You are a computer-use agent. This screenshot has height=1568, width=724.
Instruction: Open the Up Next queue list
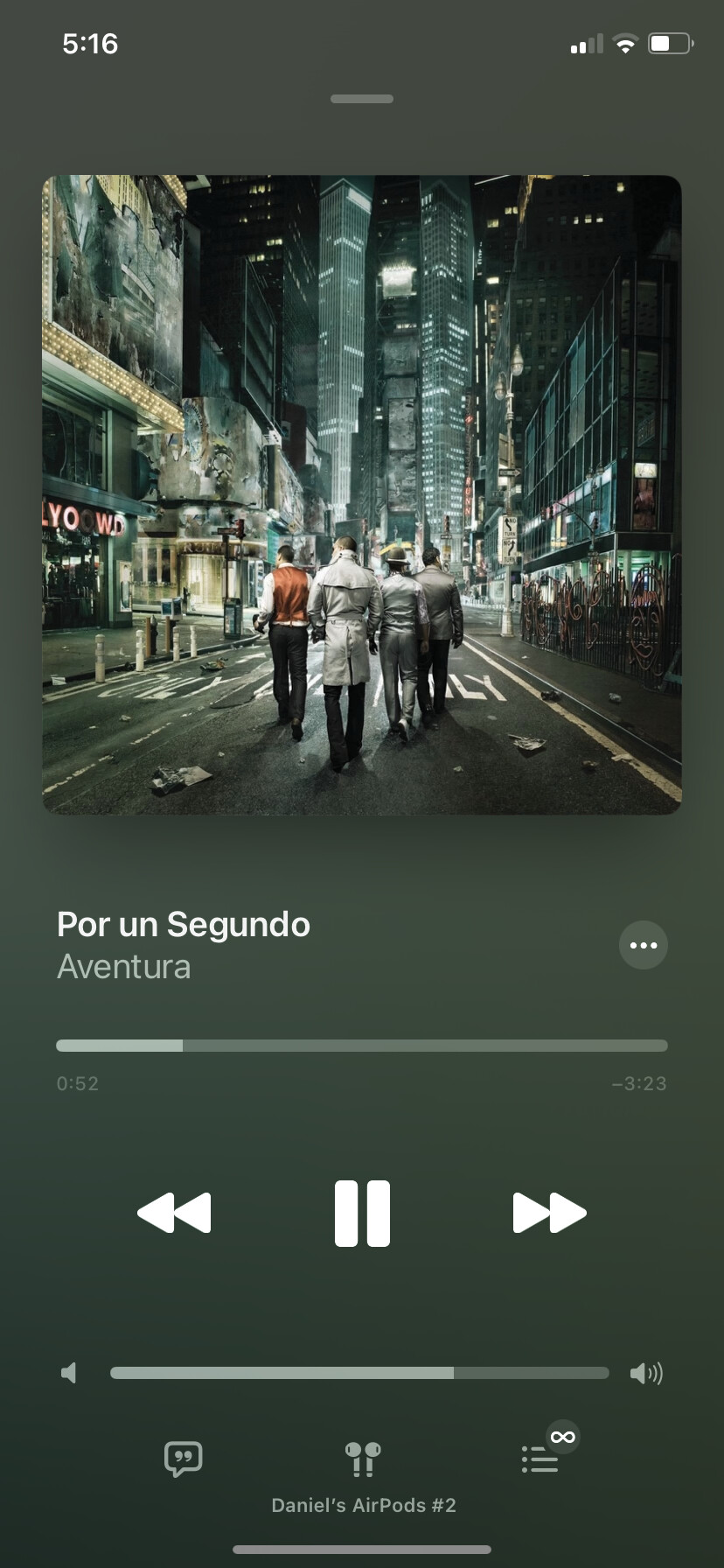[540, 1459]
